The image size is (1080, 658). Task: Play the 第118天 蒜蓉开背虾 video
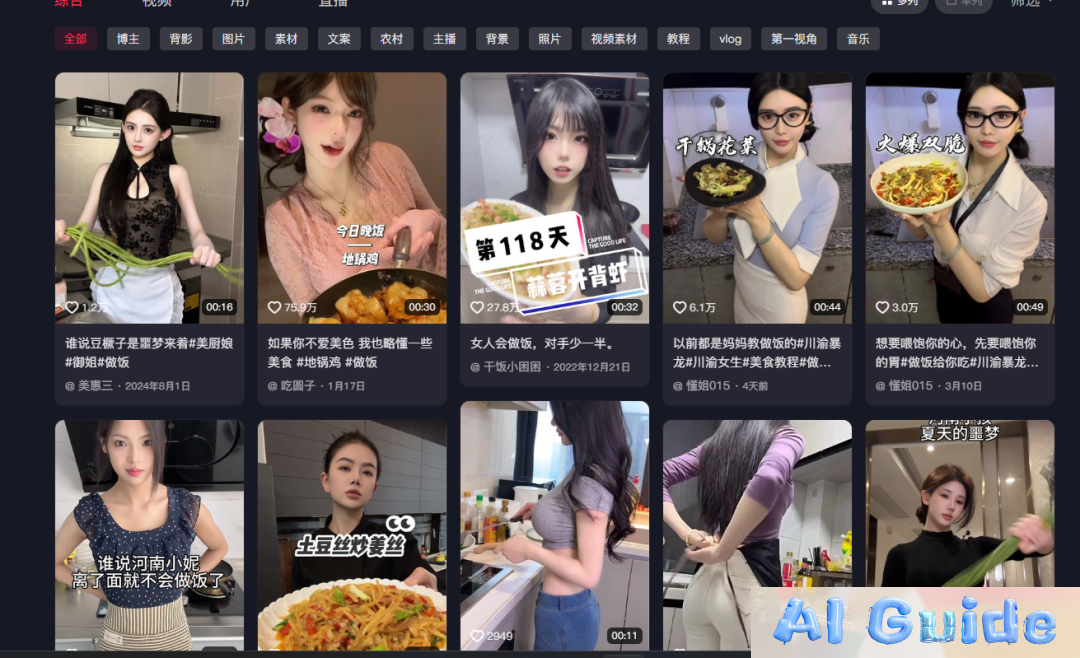click(x=554, y=197)
